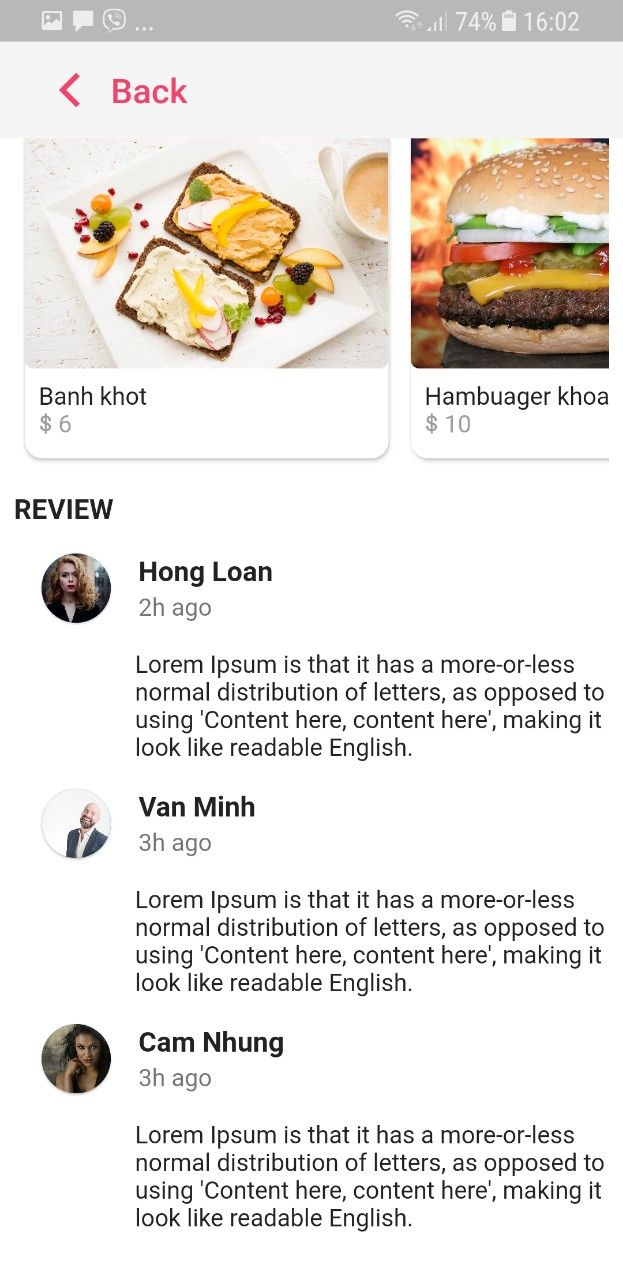The width and height of the screenshot is (623, 1280).
Task: Open Hong Loan's profile avatar
Action: click(76, 588)
